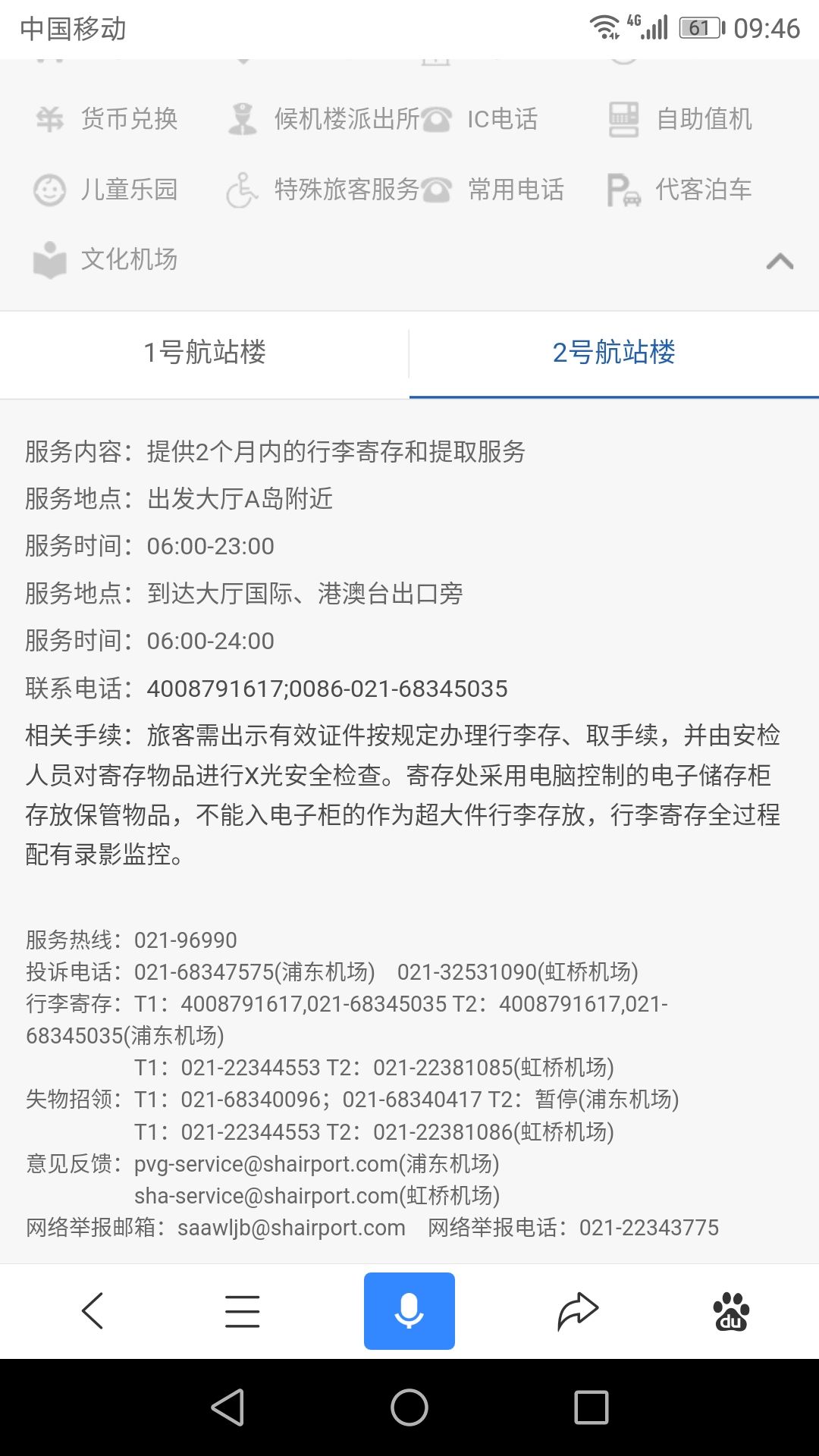Go back with the browser back arrow
Image resolution: width=819 pixels, height=1456 pixels.
pyautogui.click(x=93, y=1311)
